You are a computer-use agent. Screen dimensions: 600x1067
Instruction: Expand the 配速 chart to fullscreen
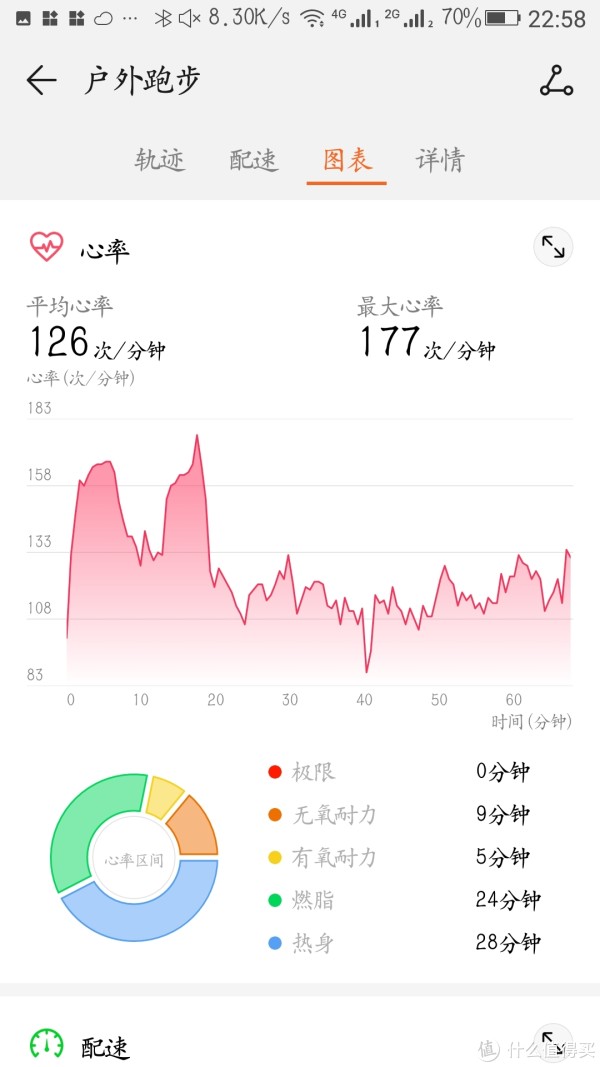553,1042
